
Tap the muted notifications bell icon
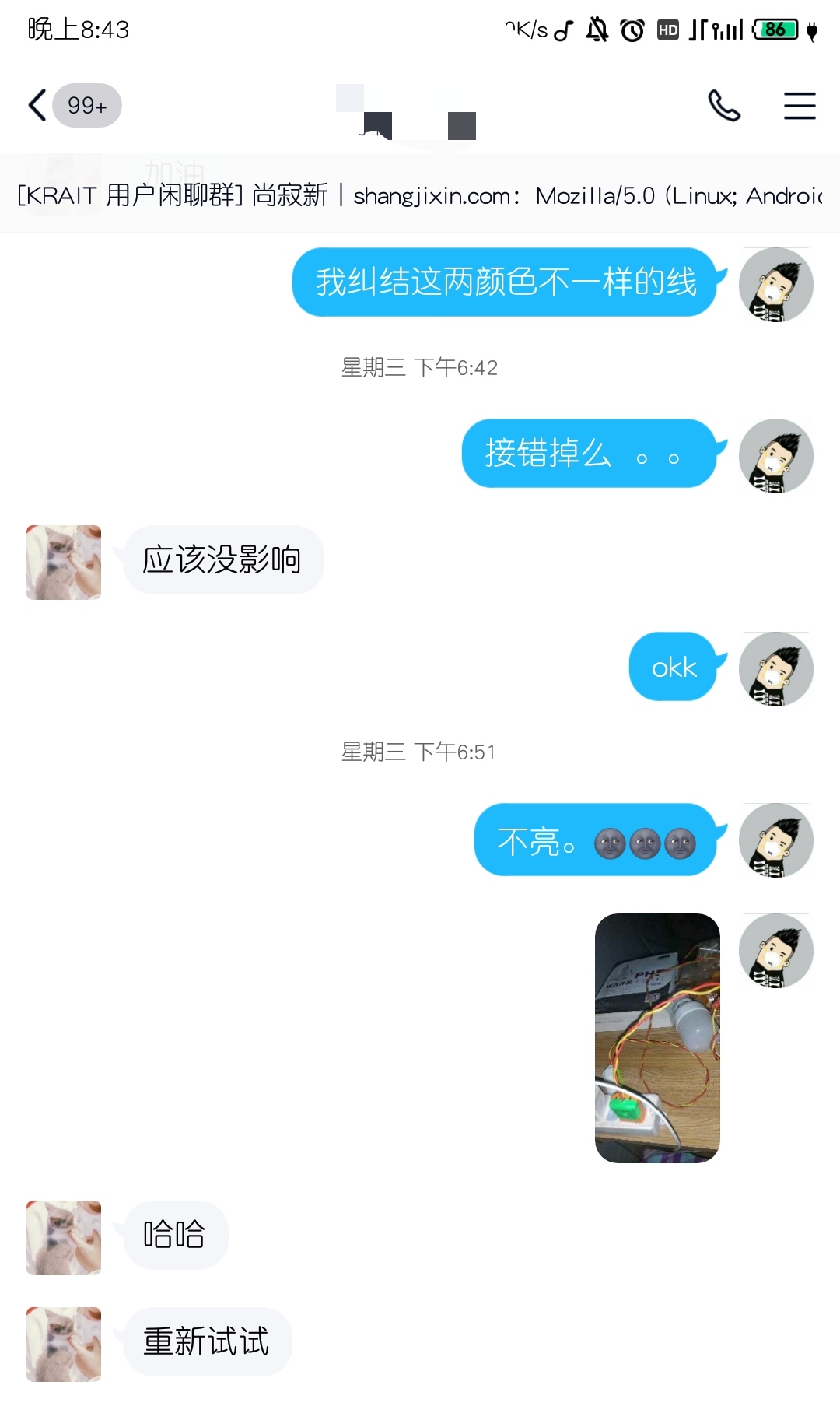click(x=597, y=29)
